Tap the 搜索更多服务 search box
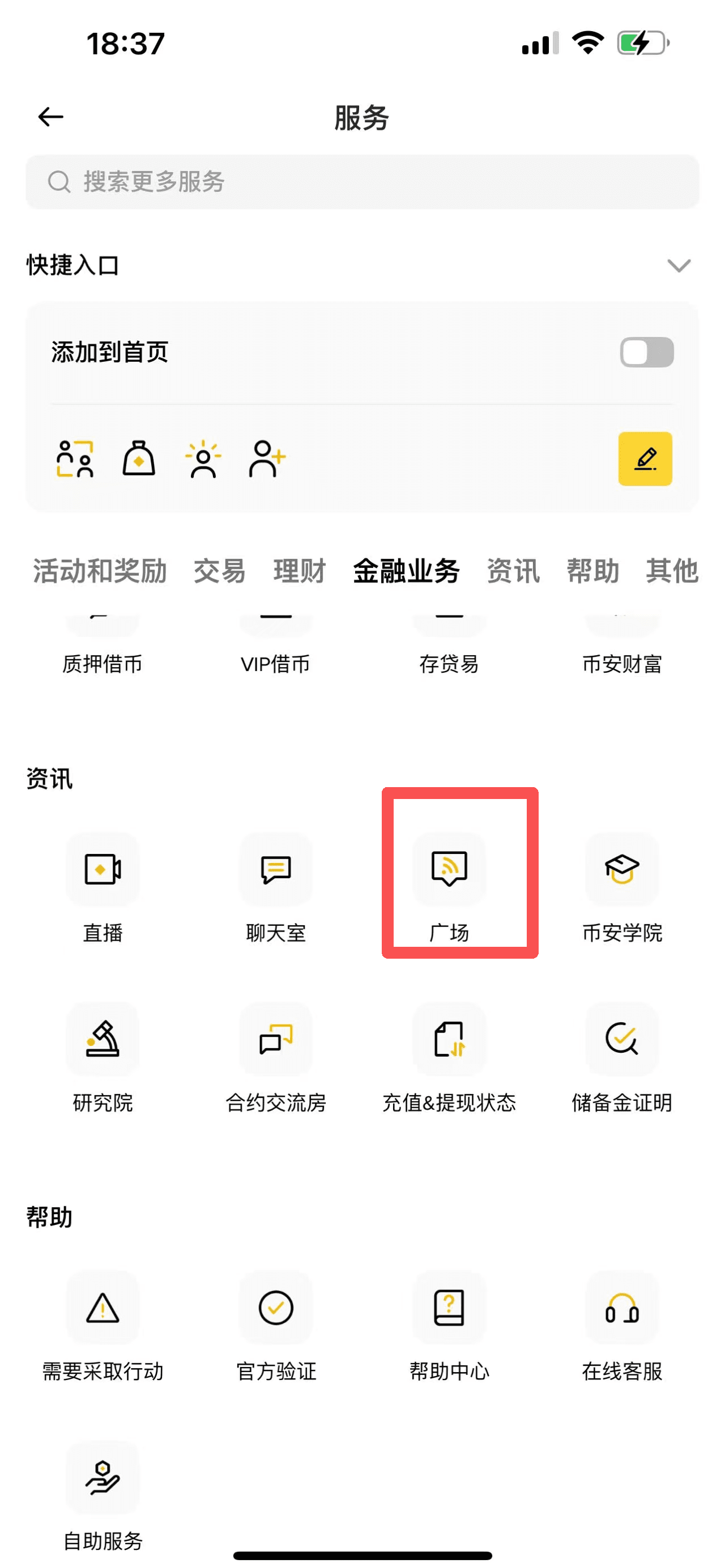The image size is (725, 1568). point(362,182)
